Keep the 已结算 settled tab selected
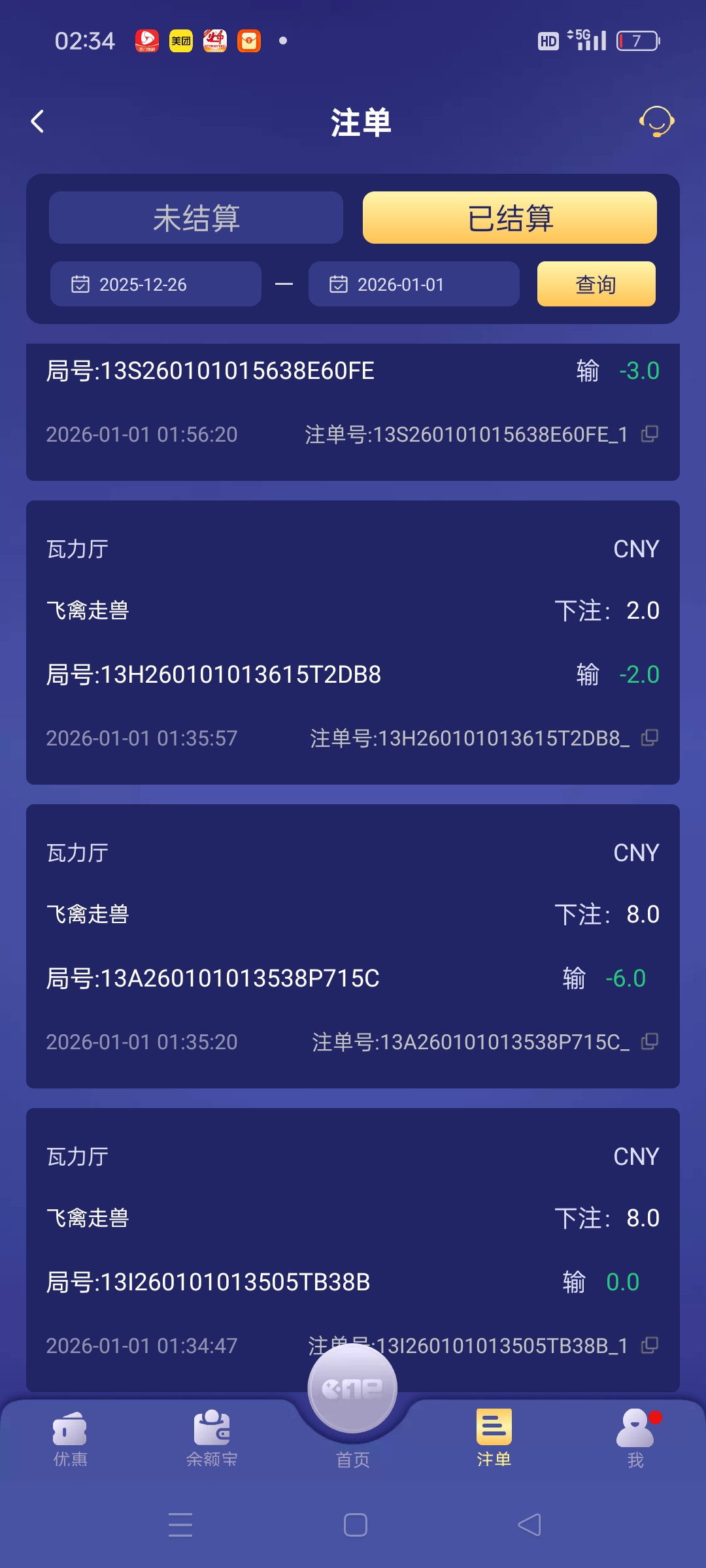 [x=509, y=218]
